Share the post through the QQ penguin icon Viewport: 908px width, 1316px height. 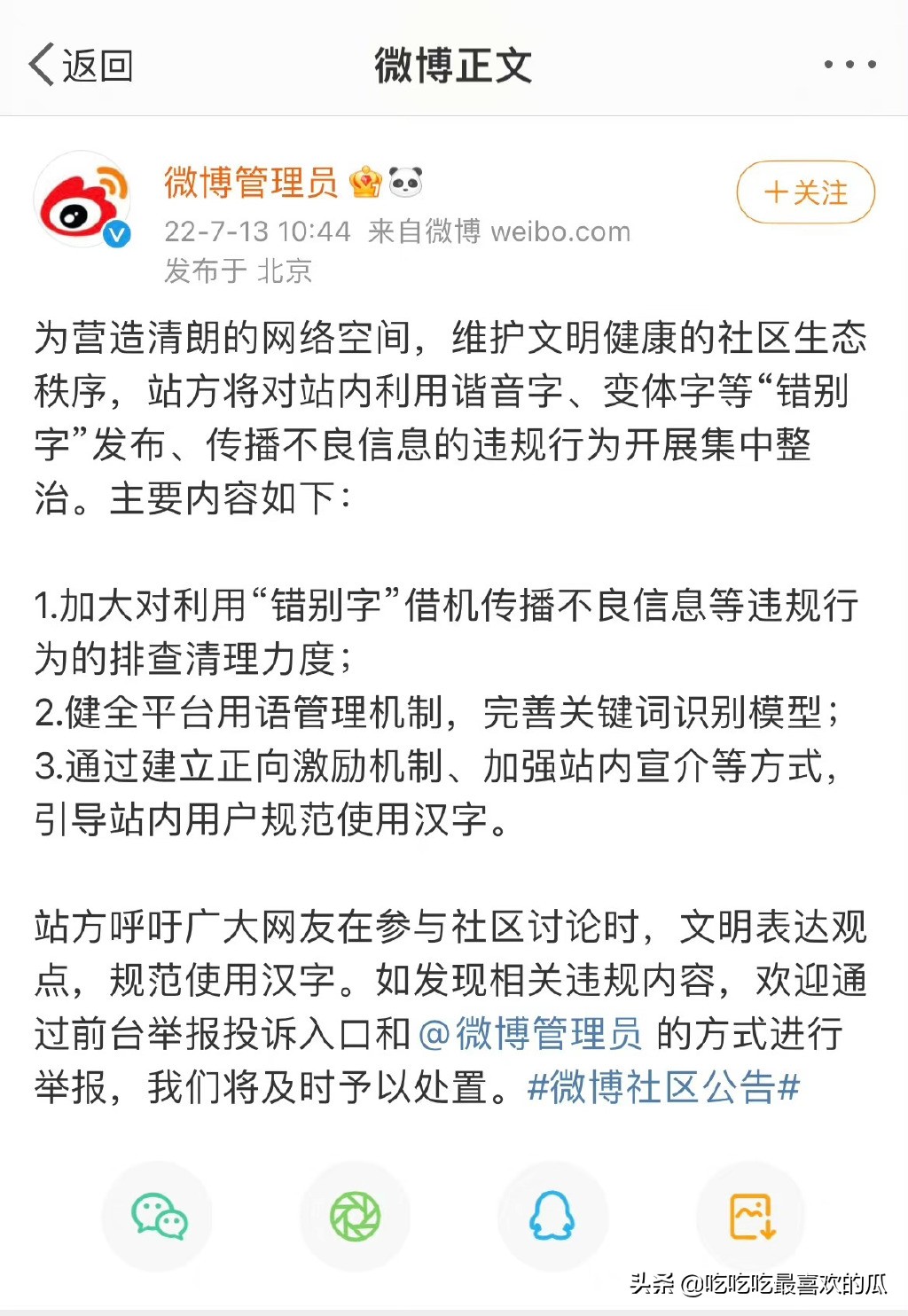(552, 1217)
